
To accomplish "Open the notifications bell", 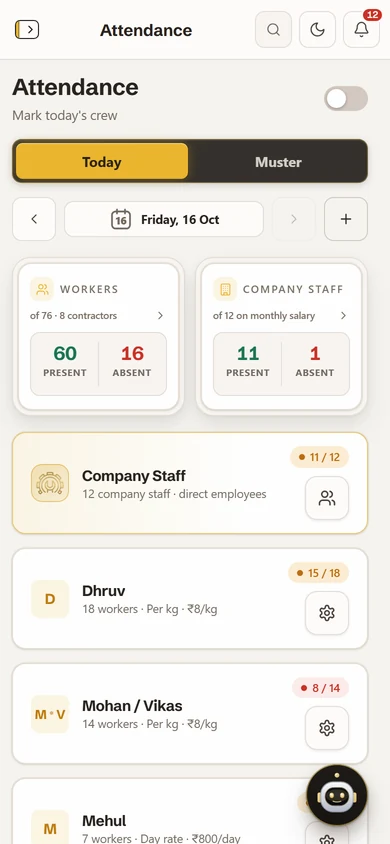I will click(361, 30).
